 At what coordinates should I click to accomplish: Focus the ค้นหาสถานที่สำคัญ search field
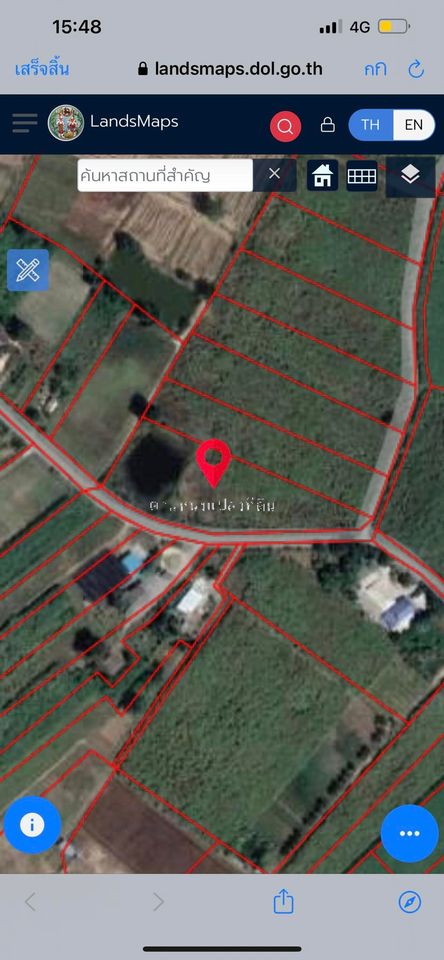pyautogui.click(x=165, y=176)
